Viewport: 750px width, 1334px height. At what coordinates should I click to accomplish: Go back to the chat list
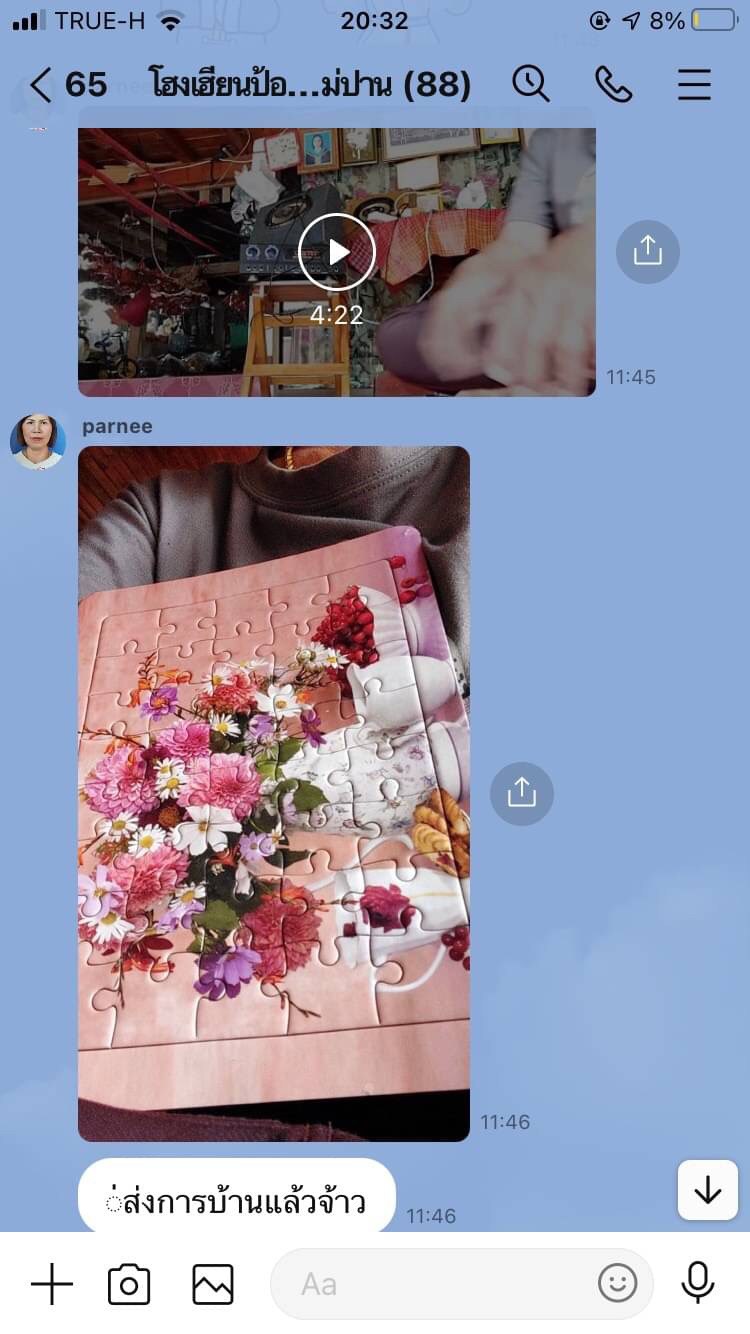(40, 85)
